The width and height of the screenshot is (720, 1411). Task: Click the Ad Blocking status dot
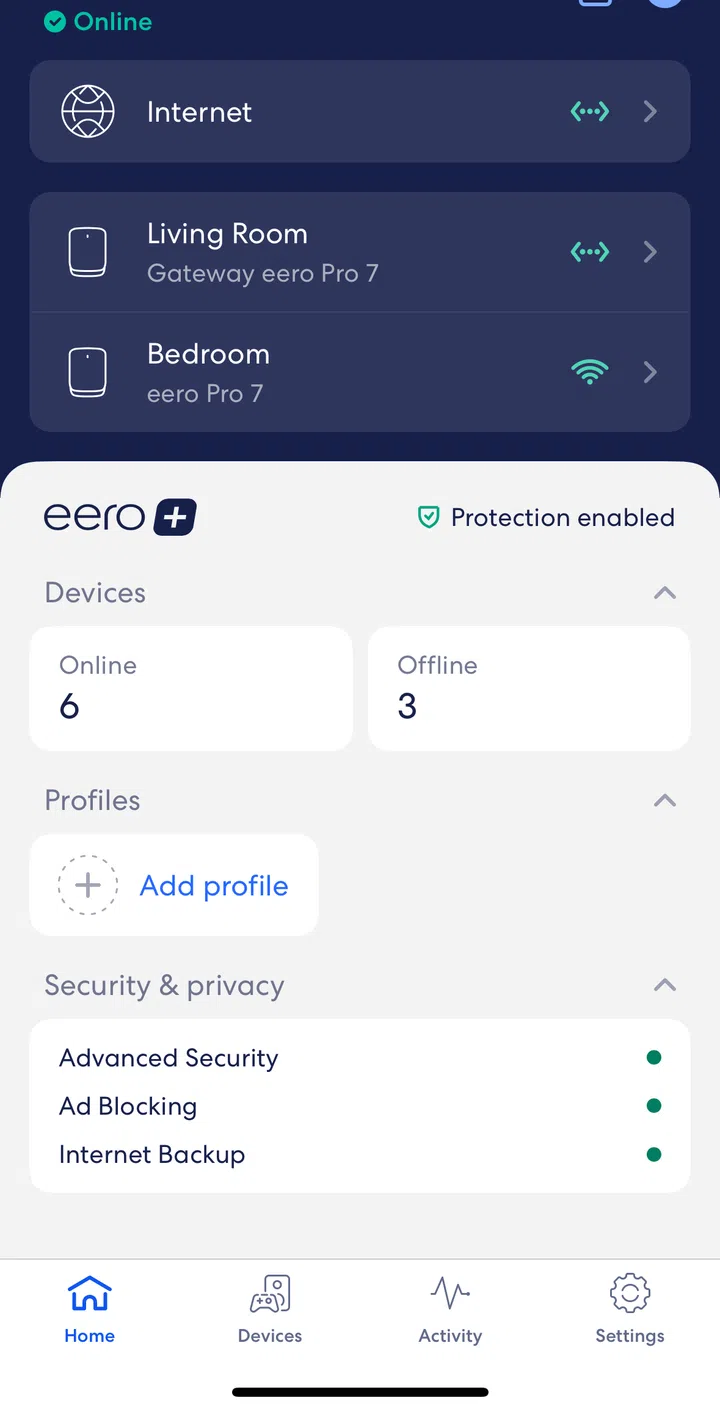pyautogui.click(x=654, y=1105)
